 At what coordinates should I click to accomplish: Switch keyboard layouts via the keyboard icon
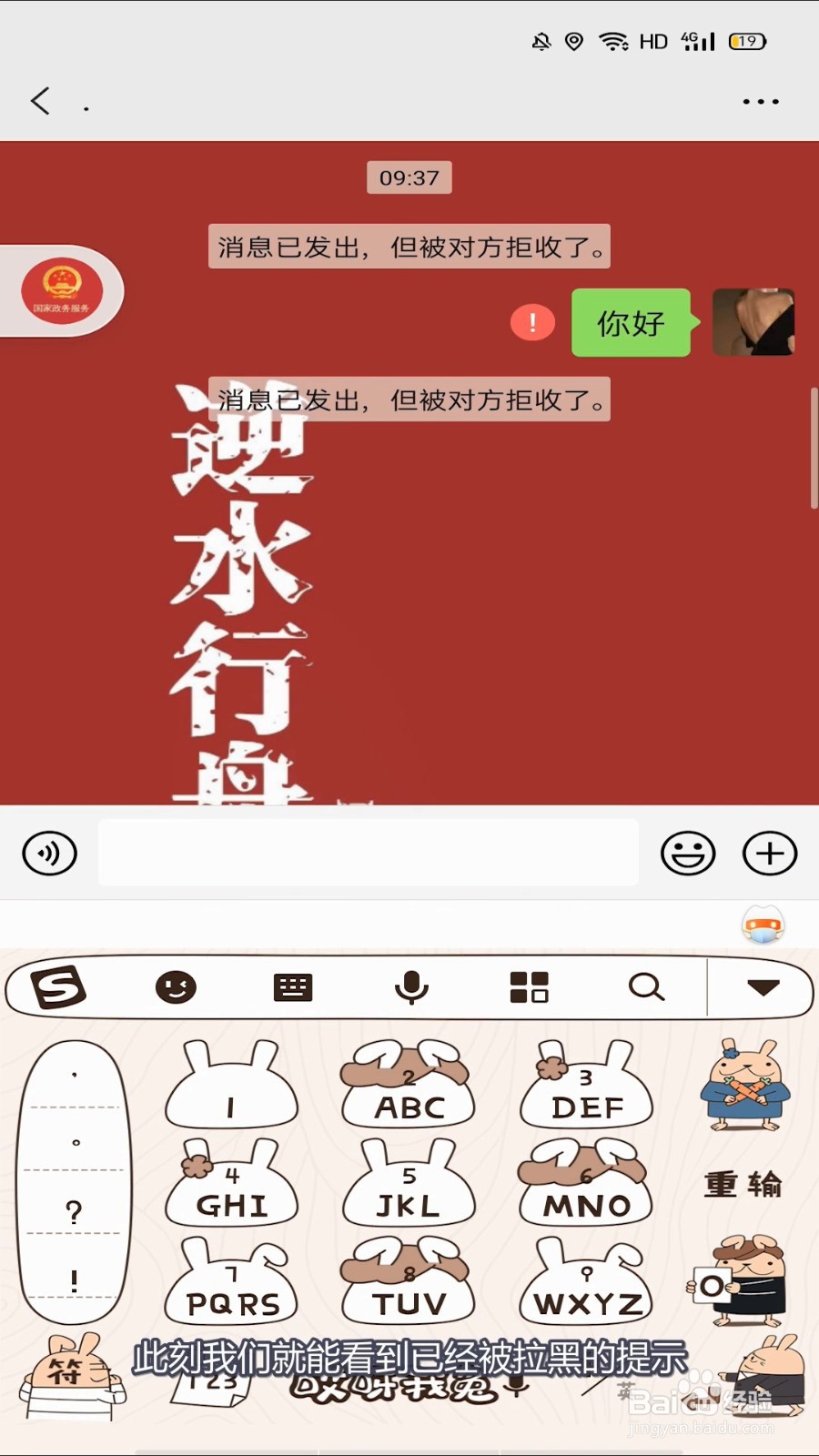pyautogui.click(x=295, y=987)
